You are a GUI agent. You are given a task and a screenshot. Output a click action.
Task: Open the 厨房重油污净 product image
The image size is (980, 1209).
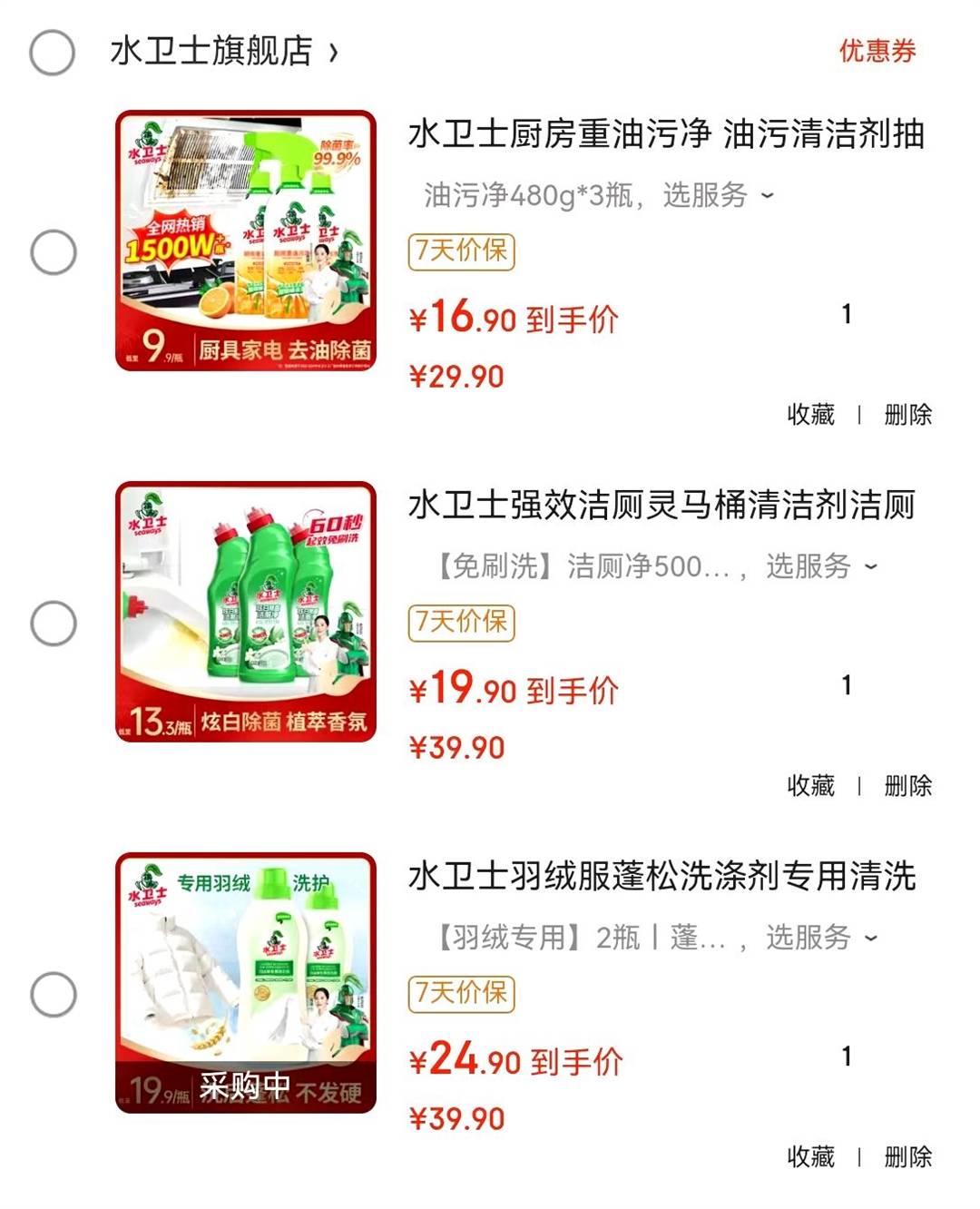coord(246,241)
